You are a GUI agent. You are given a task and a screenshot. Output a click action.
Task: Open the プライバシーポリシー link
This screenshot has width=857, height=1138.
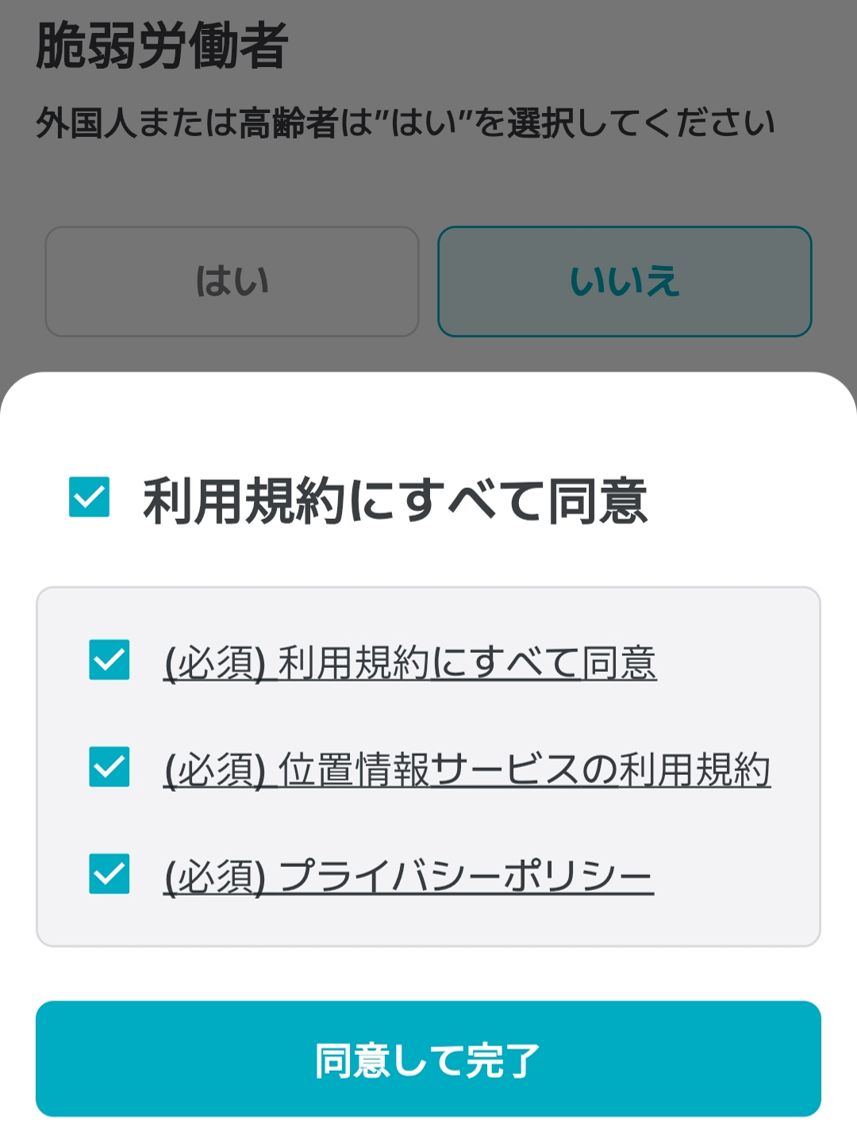[x=409, y=876]
